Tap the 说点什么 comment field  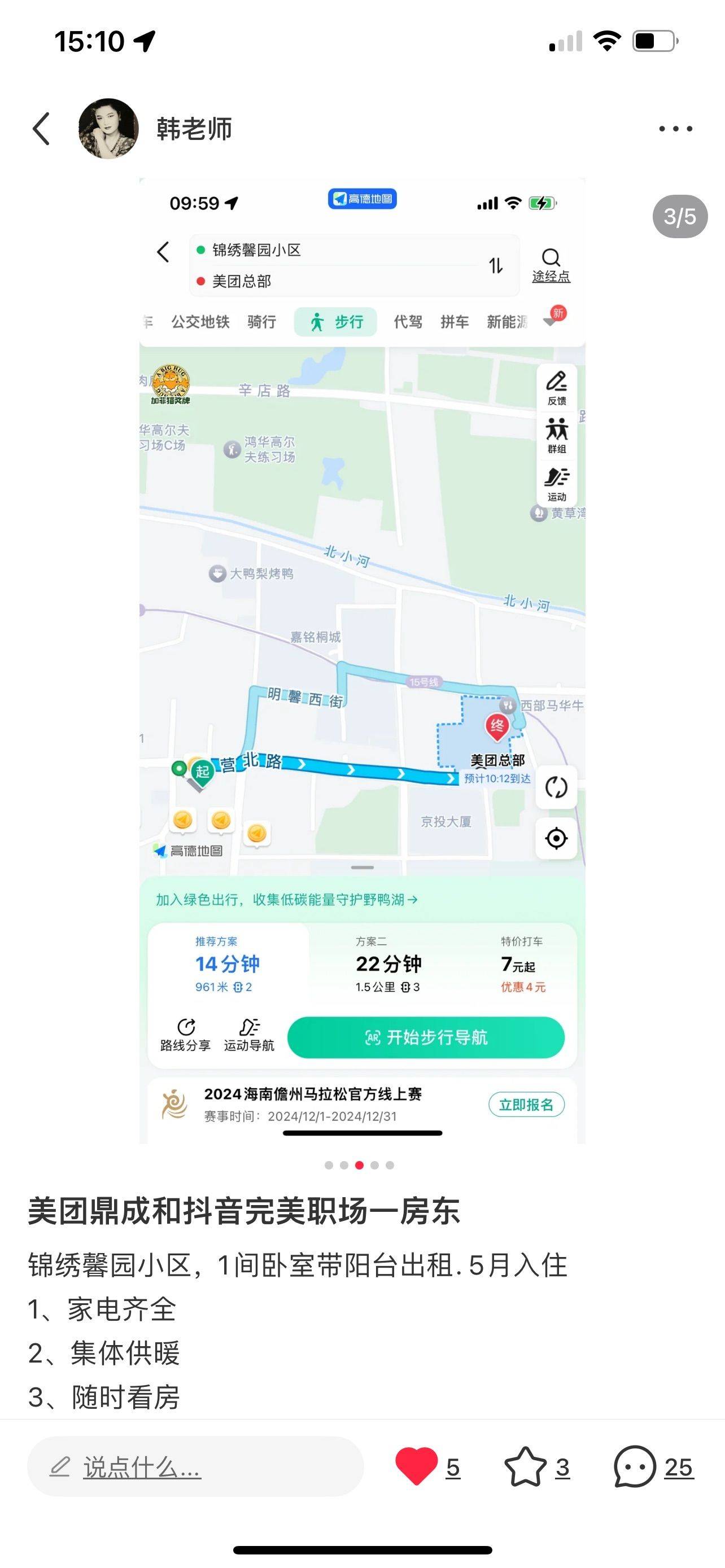coord(195,1467)
